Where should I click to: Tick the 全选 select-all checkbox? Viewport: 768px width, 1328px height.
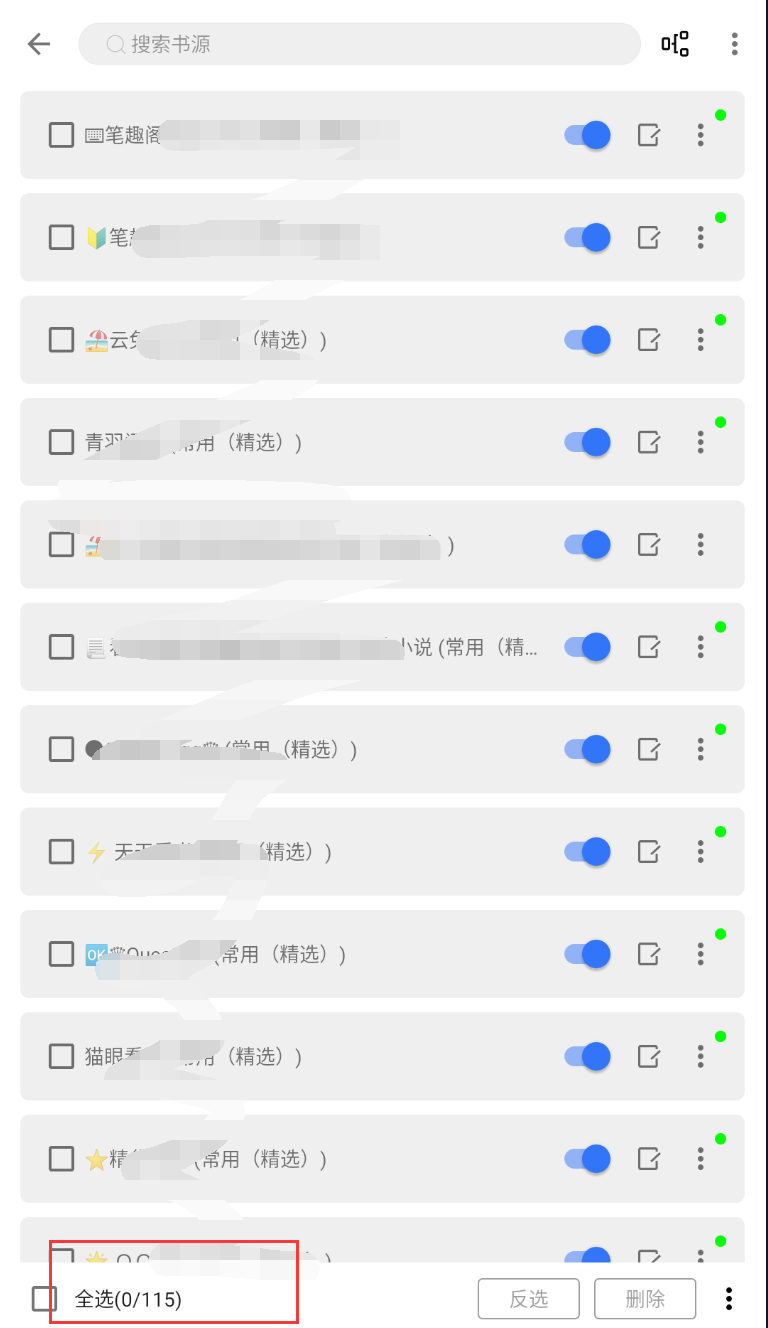coord(44,1299)
